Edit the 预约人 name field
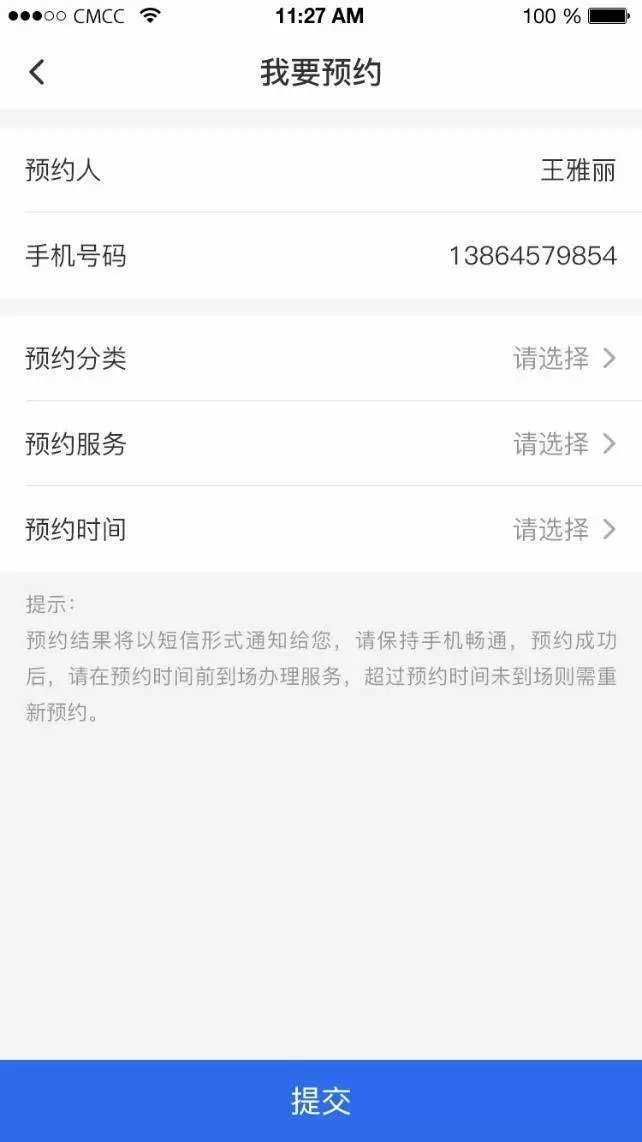 (321, 170)
